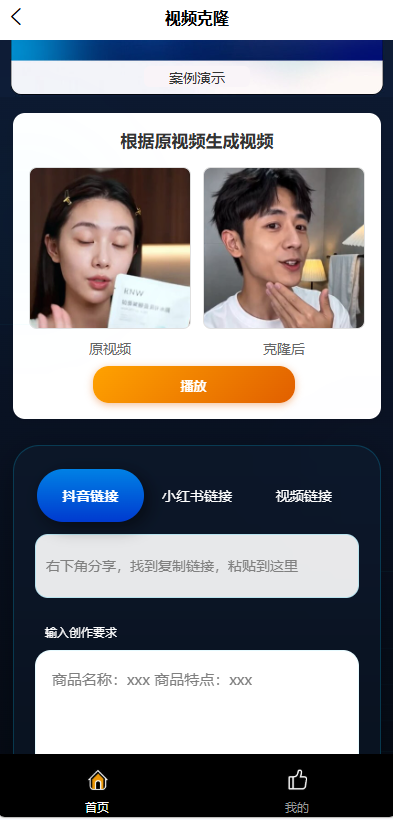This screenshot has width=393, height=820.
Task: Open the 原视频 thumbnail
Action: tap(110, 248)
